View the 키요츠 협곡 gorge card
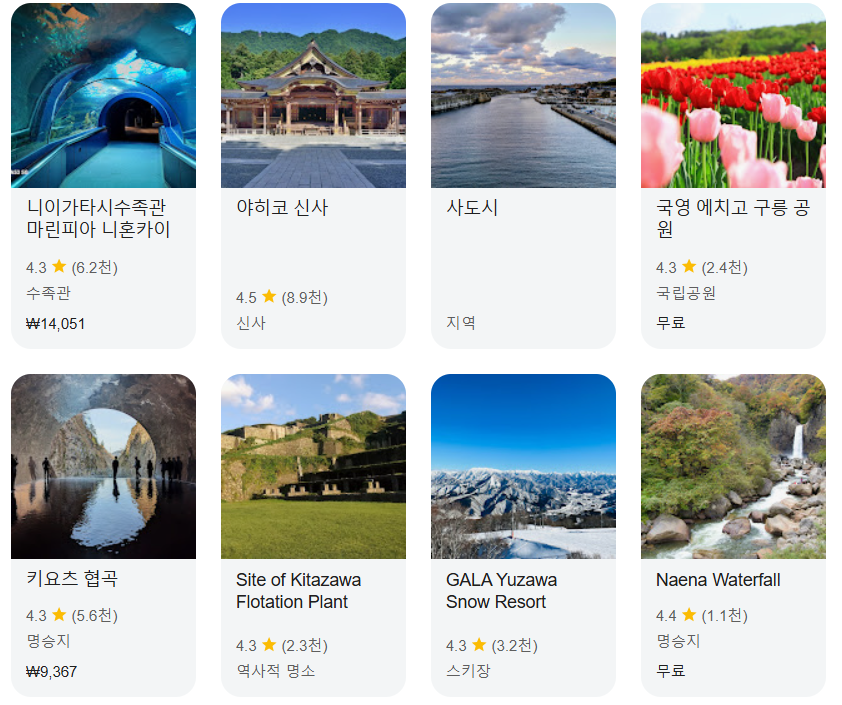 103,535
